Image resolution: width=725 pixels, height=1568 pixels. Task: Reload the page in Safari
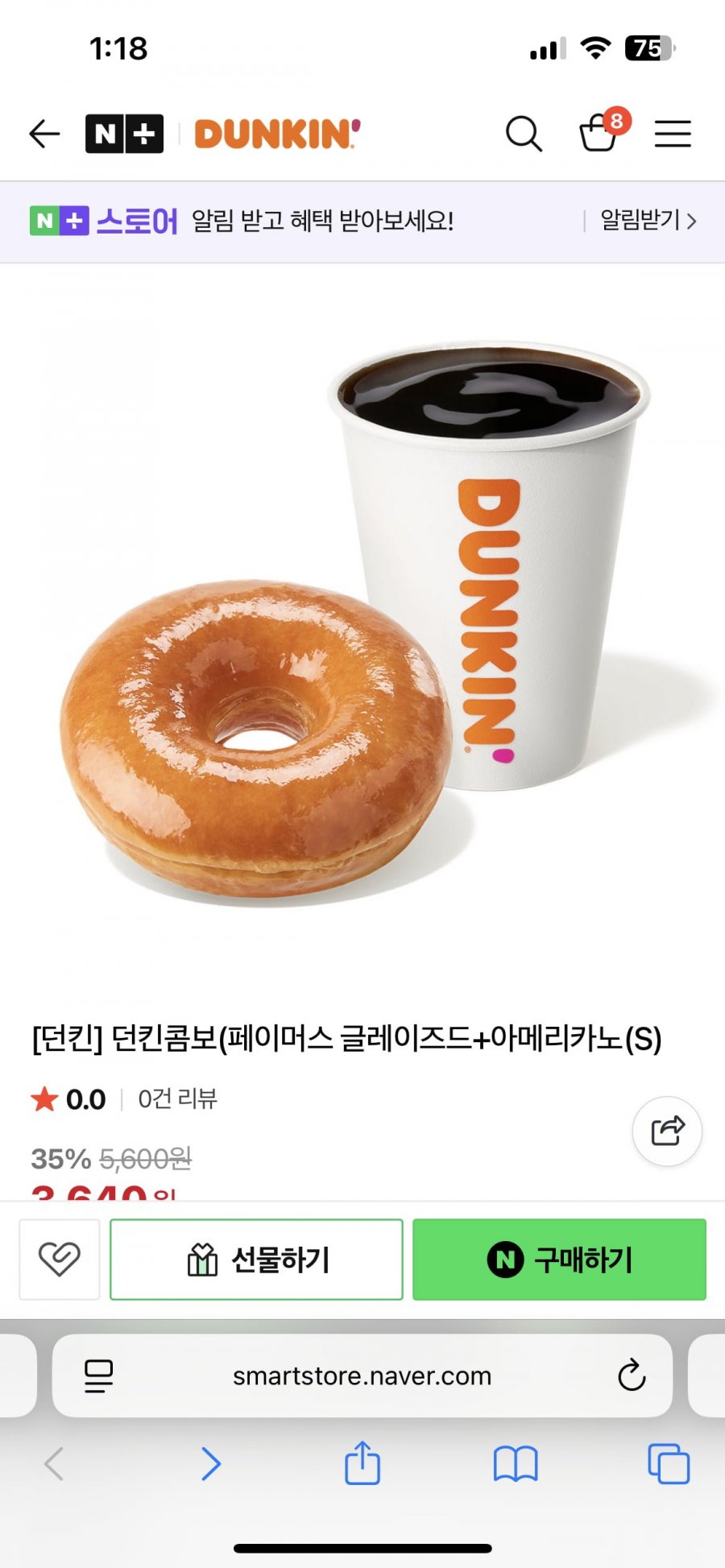click(632, 1376)
